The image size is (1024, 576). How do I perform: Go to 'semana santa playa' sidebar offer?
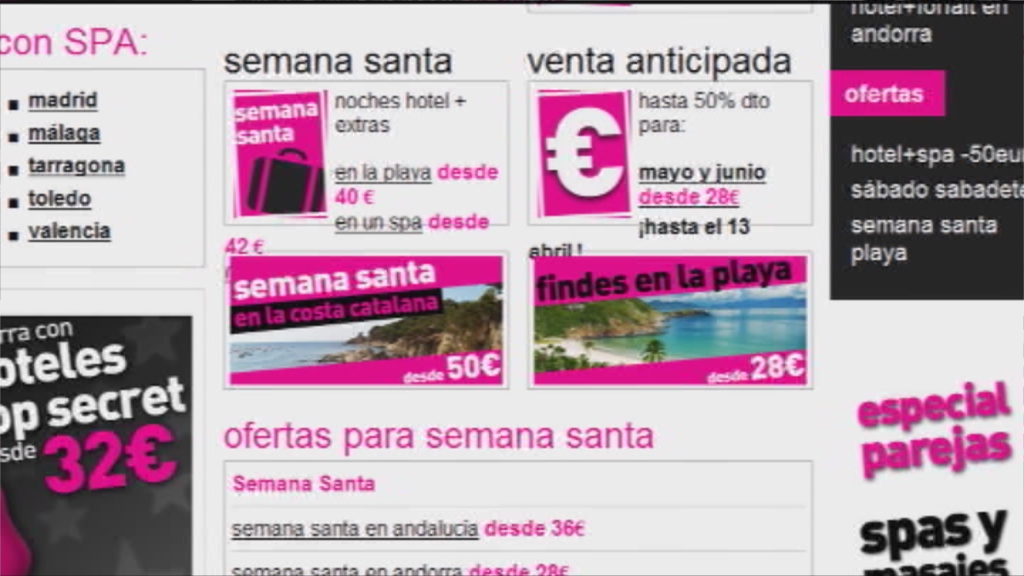tap(923, 238)
